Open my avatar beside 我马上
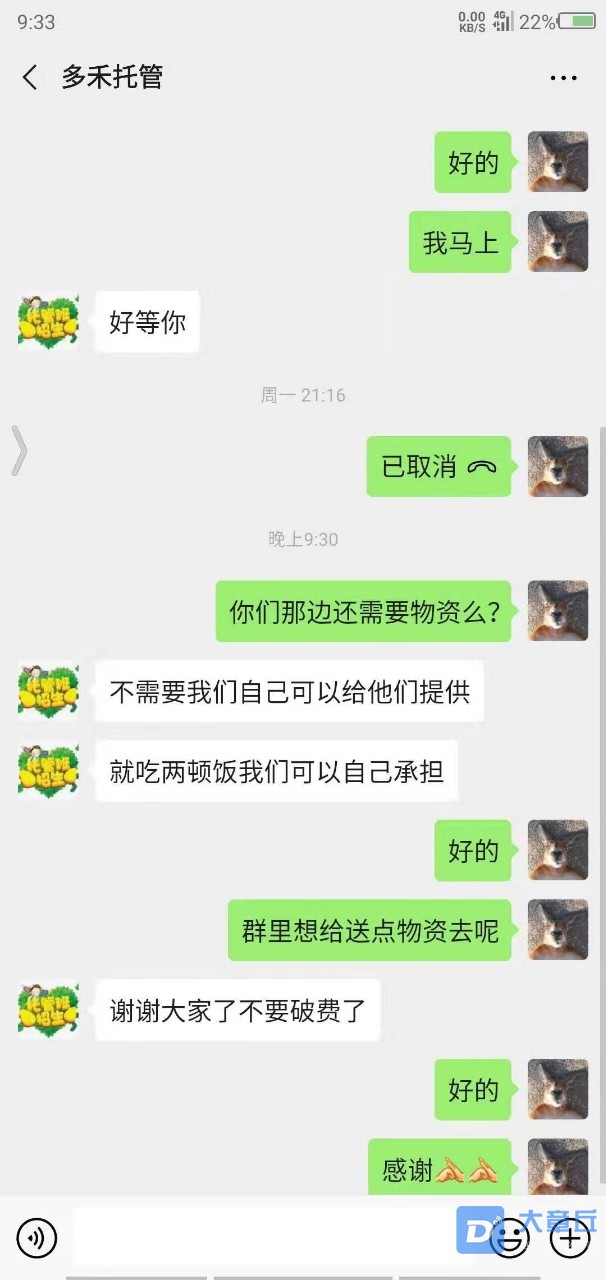This screenshot has height=1280, width=606. pos(557,242)
